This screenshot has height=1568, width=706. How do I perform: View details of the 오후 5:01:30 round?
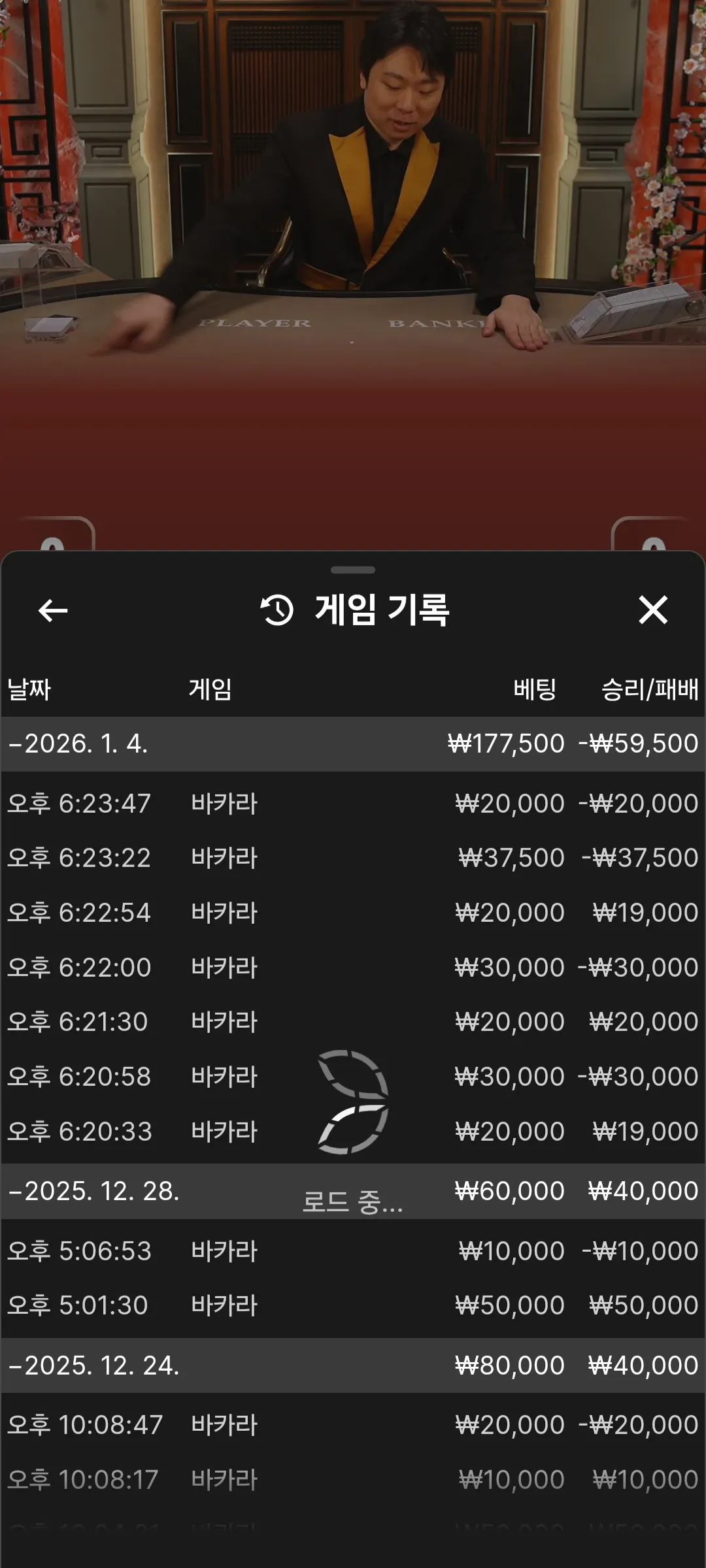tap(353, 1305)
